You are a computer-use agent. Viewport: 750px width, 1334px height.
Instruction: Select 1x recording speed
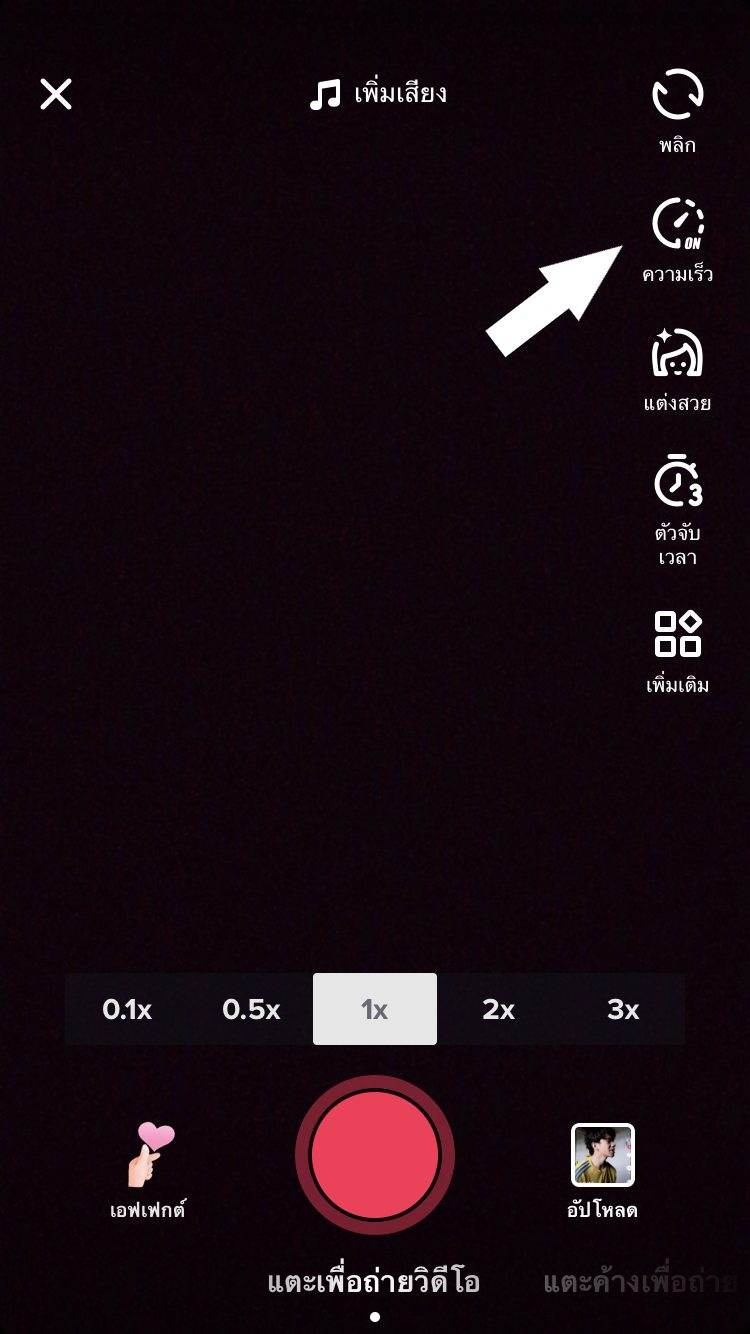pos(375,1009)
